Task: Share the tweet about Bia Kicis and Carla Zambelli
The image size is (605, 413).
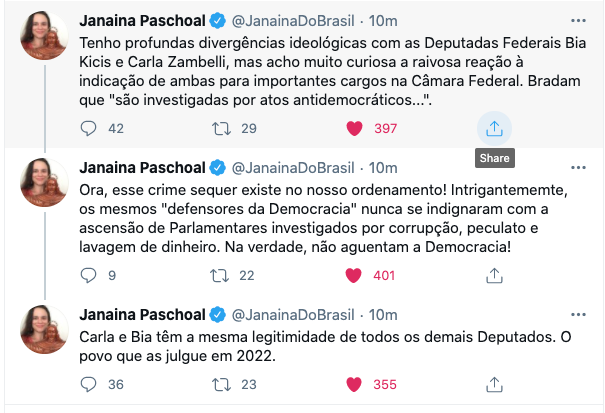Action: (493, 129)
